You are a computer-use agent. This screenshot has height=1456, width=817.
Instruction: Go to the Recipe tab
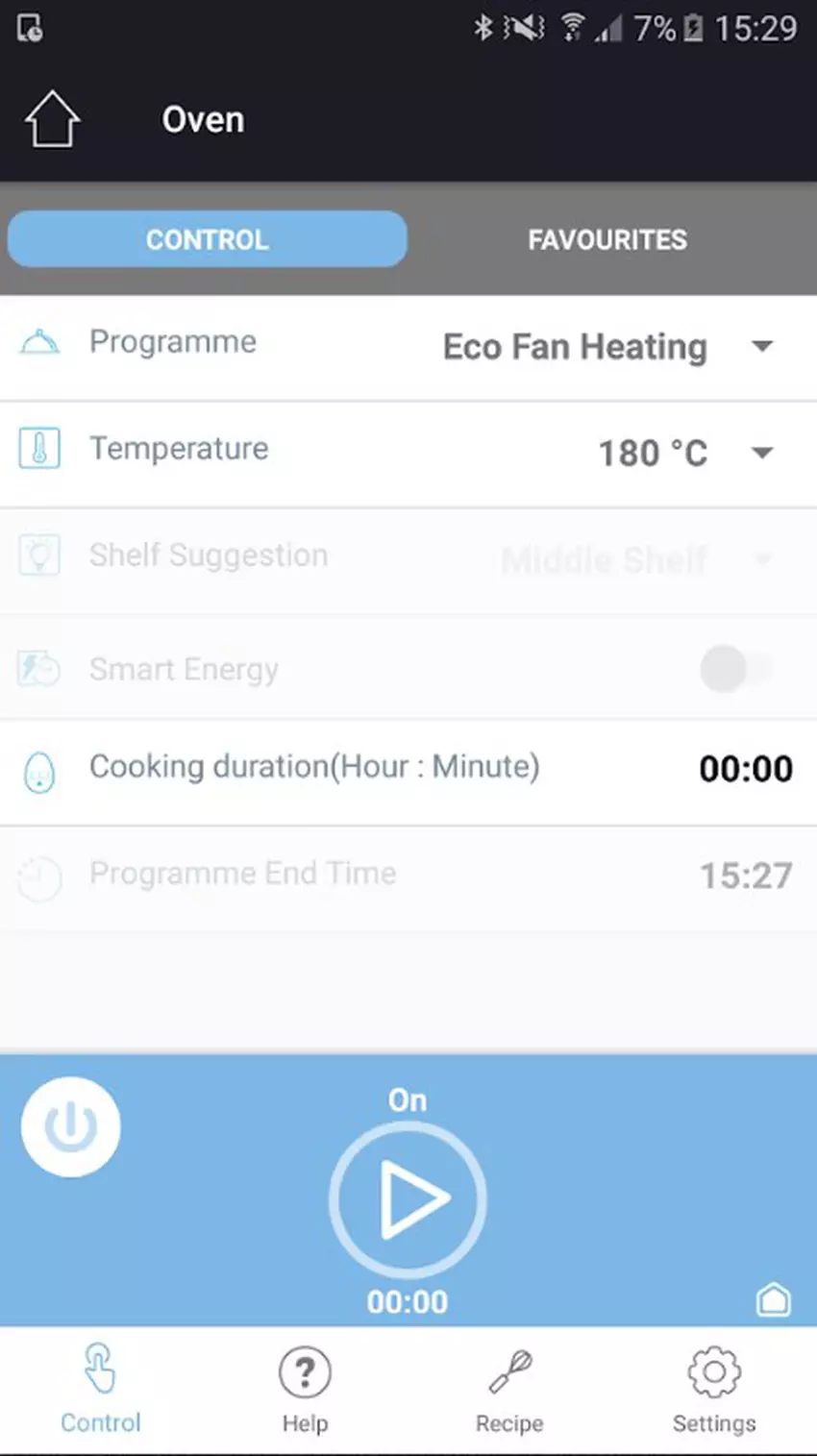[x=509, y=1391]
